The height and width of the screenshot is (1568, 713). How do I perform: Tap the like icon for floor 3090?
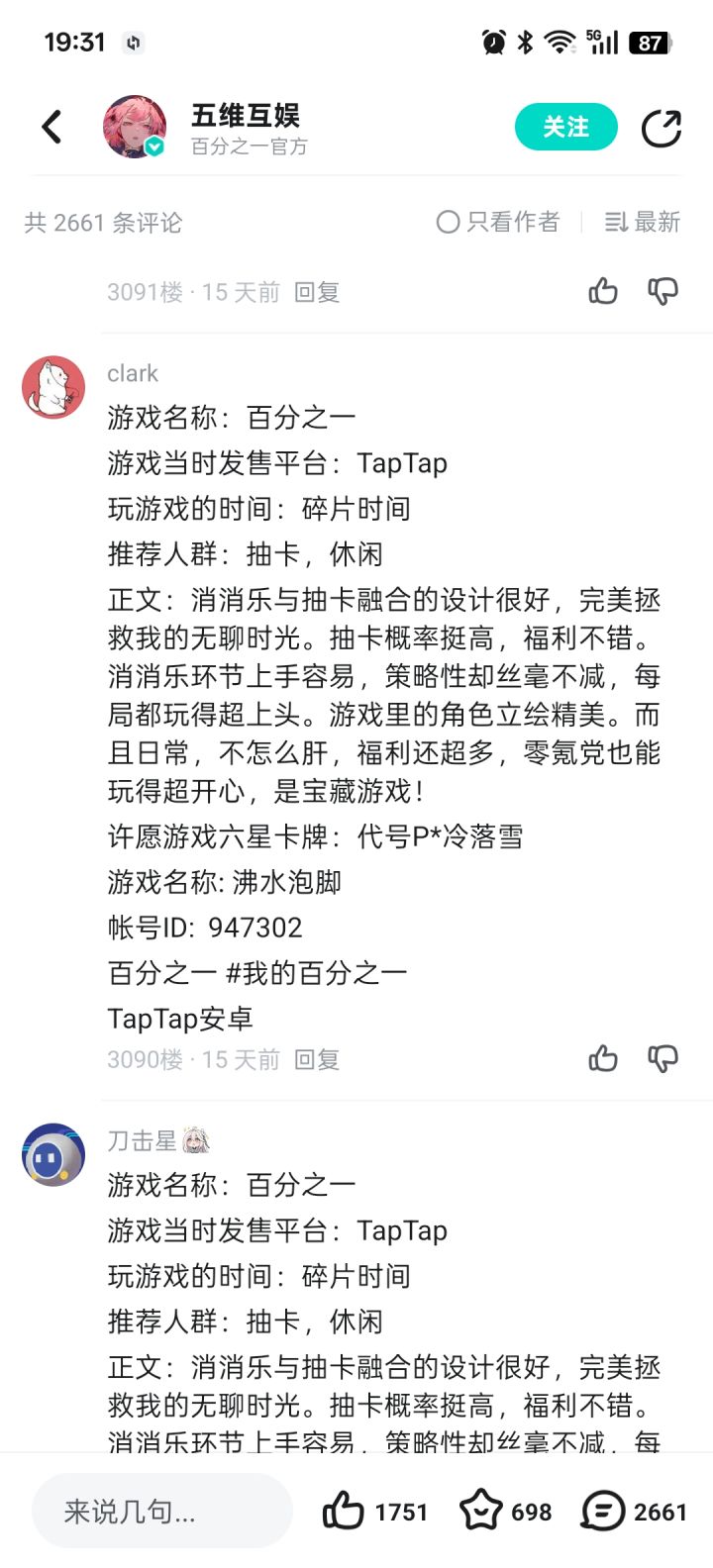[x=602, y=1058]
